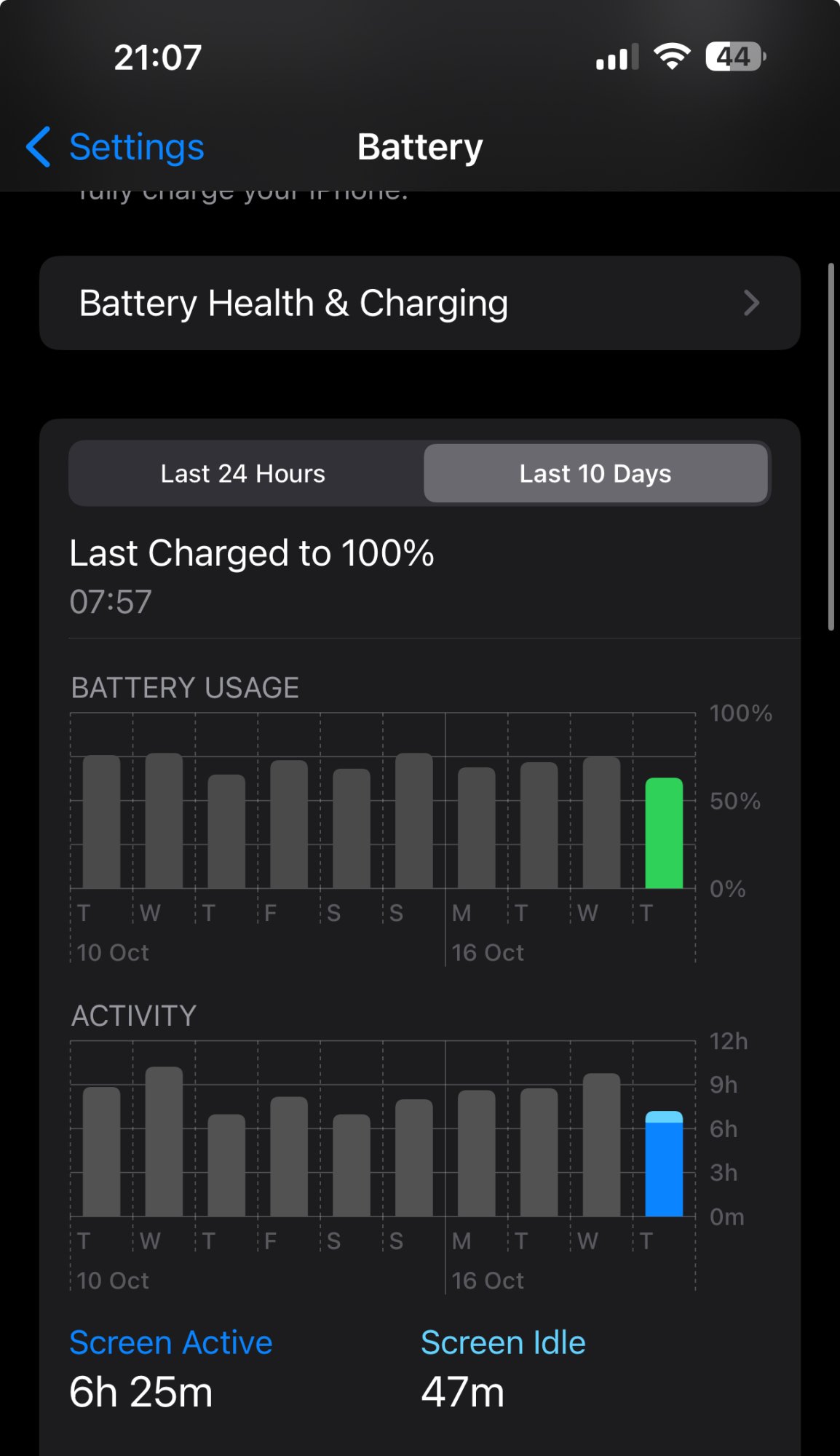840x1456 pixels.
Task: Open Battery Health & Charging
Action: pos(419,303)
